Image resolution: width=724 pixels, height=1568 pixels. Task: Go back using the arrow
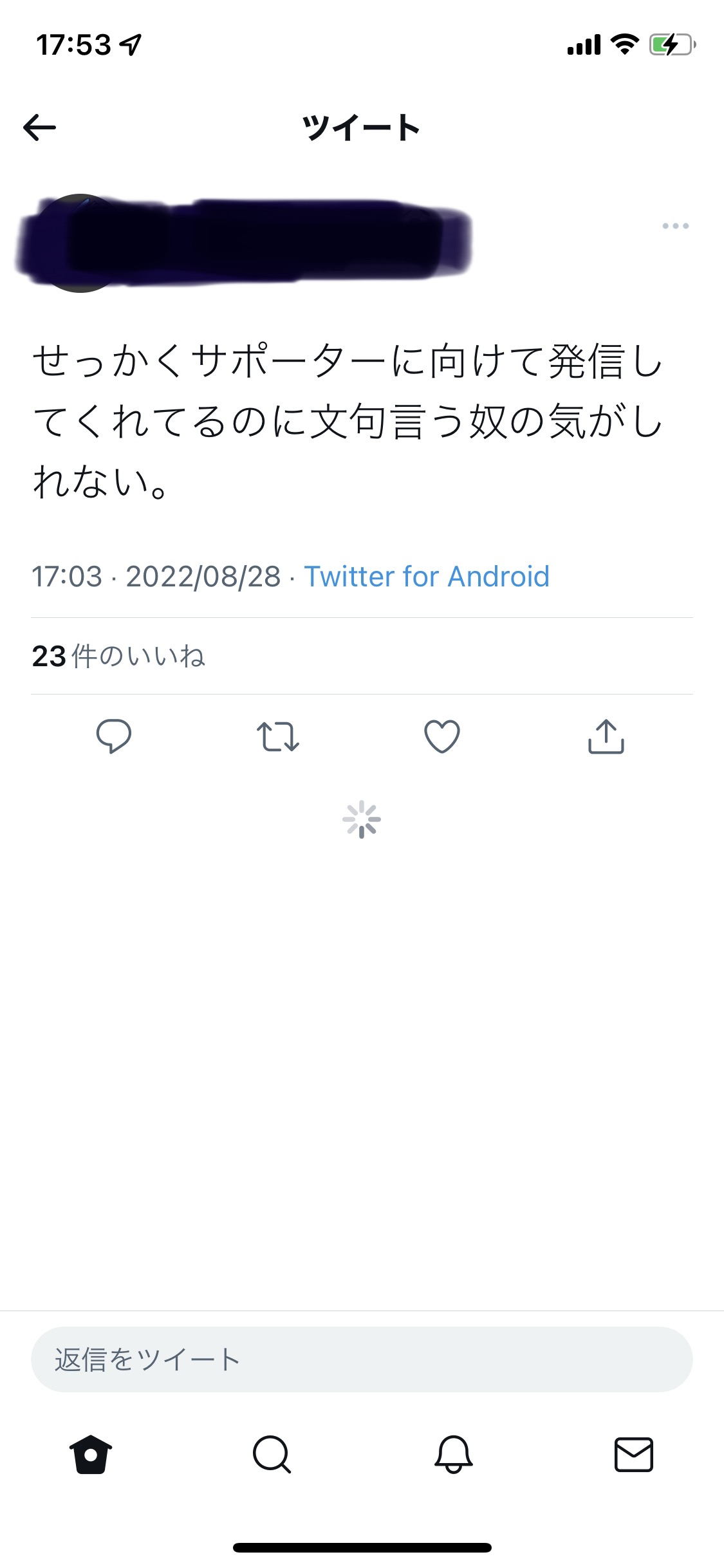coord(40,127)
